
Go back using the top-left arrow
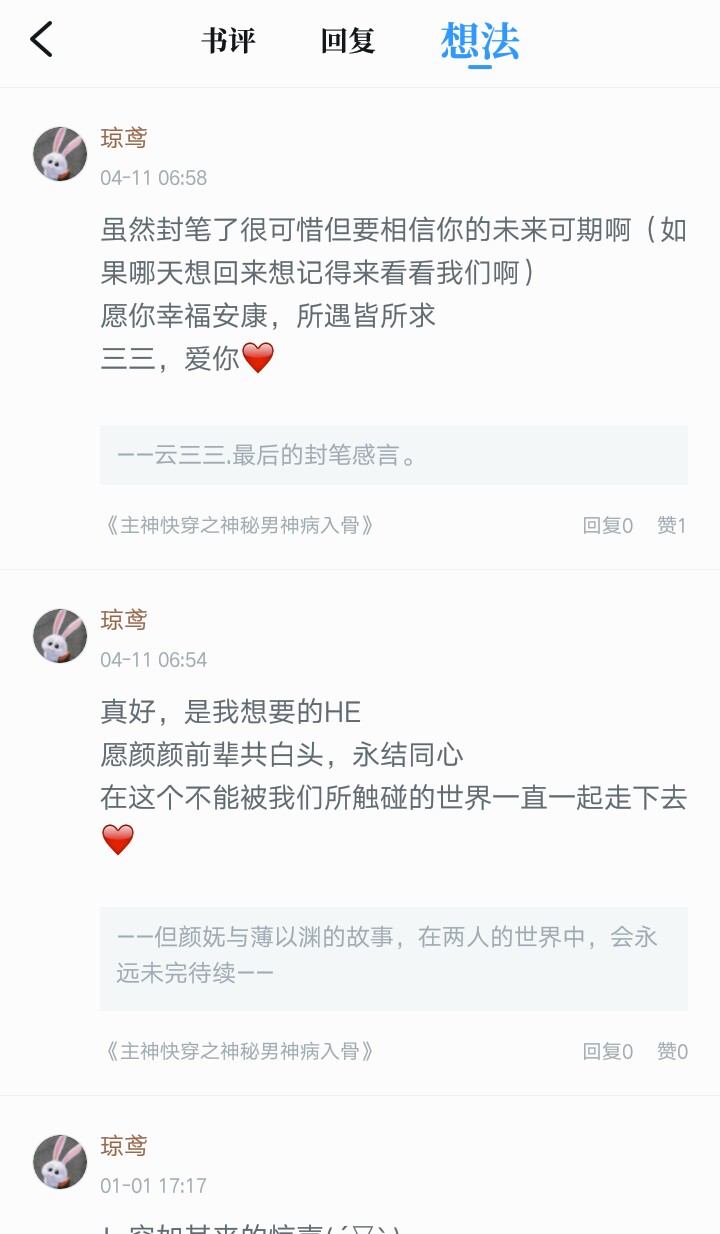coord(41,41)
